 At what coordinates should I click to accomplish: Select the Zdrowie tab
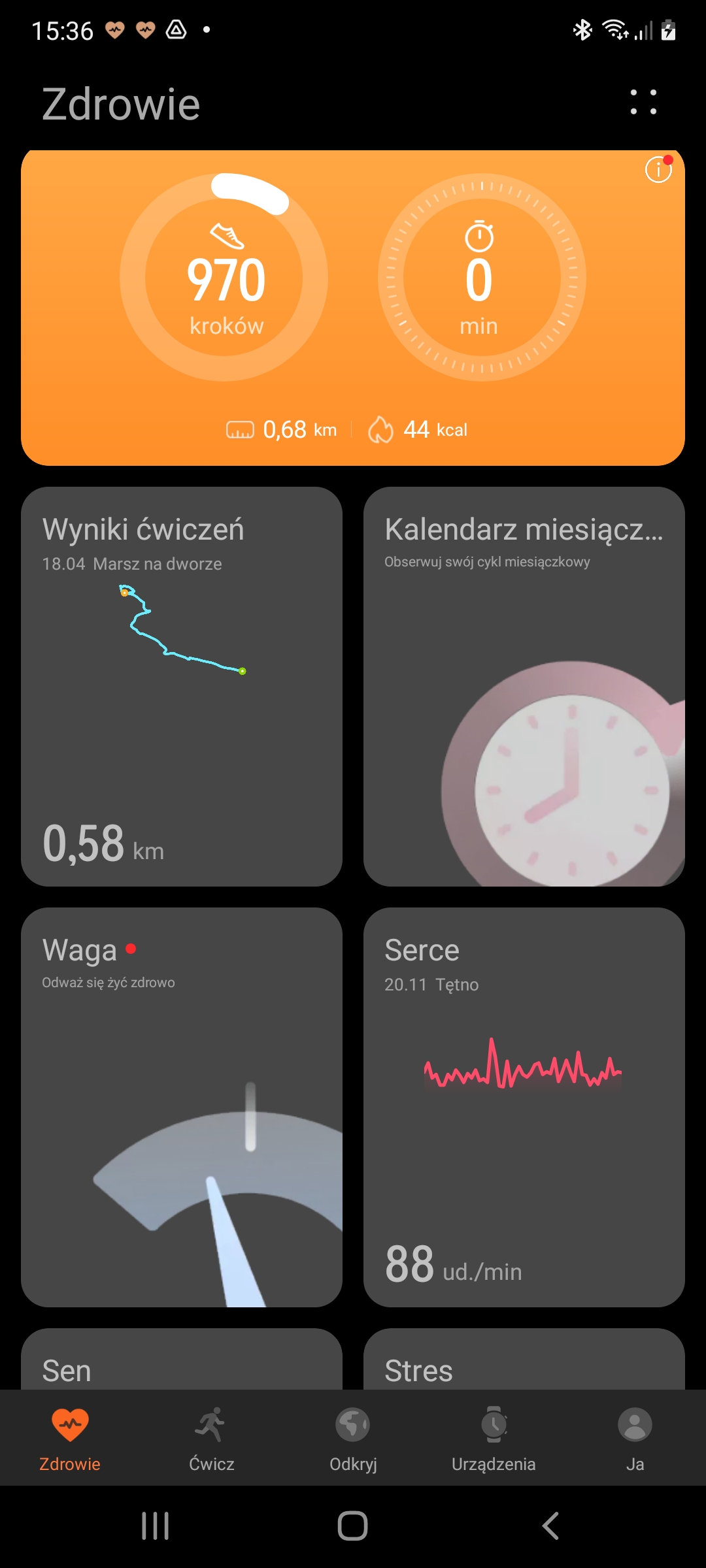click(70, 1439)
